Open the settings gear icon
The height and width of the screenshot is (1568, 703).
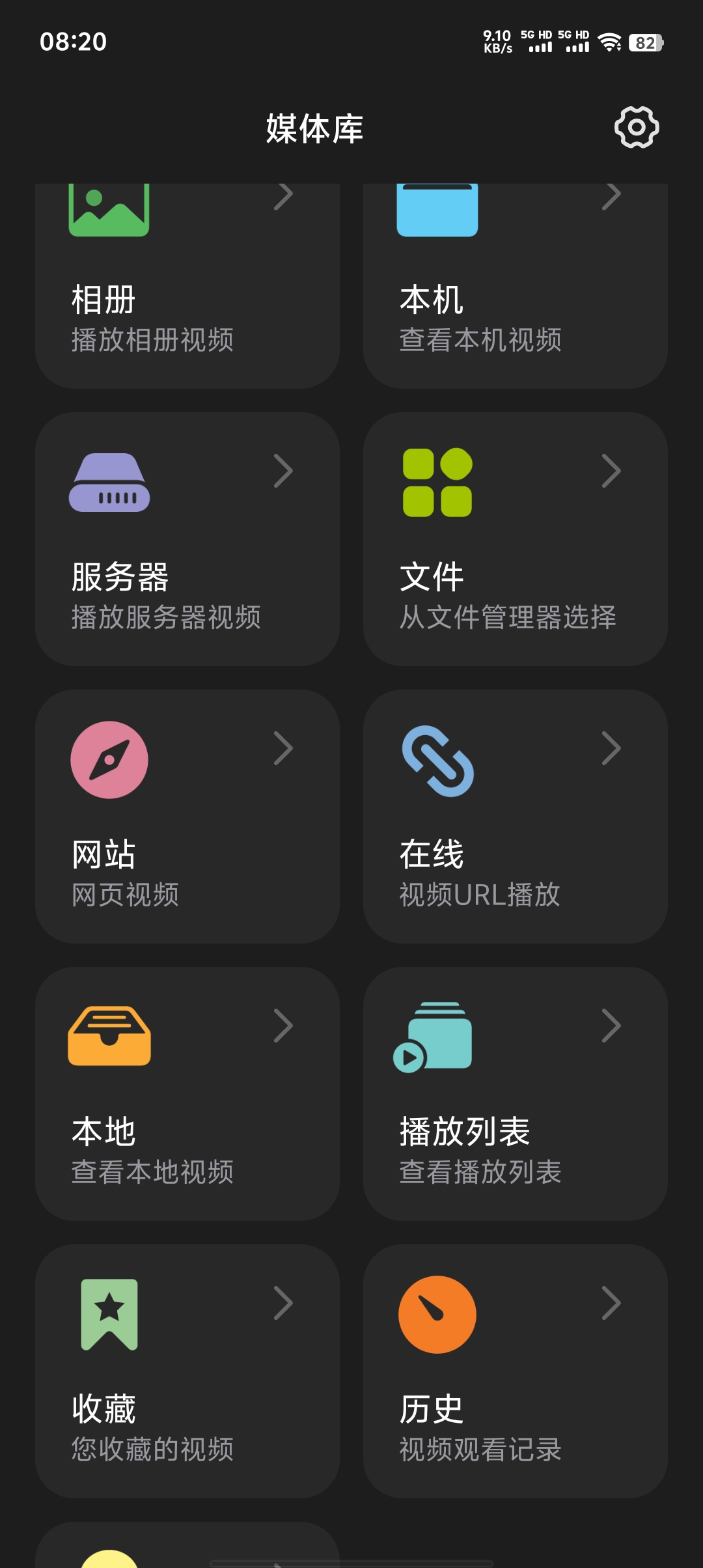point(637,127)
